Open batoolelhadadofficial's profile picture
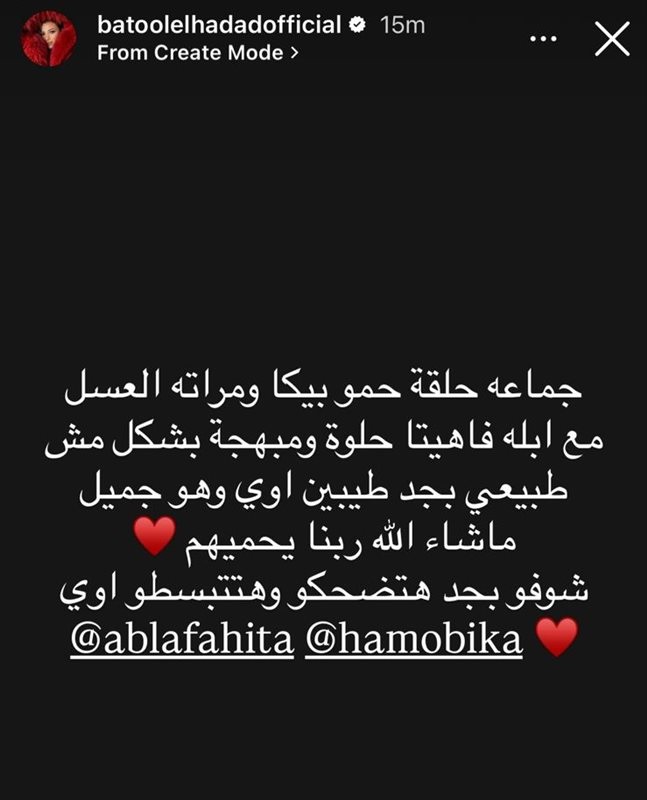 (x=49, y=39)
